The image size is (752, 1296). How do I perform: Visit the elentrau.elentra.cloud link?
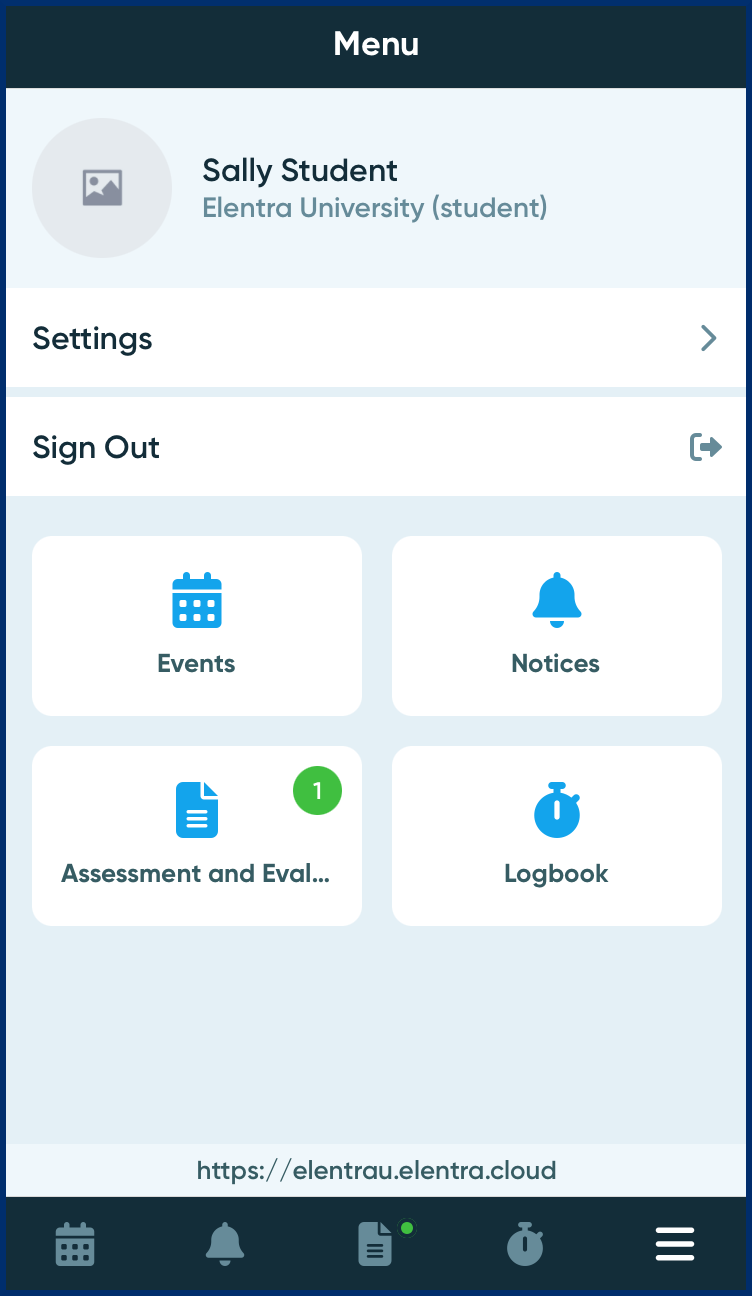tap(376, 1170)
